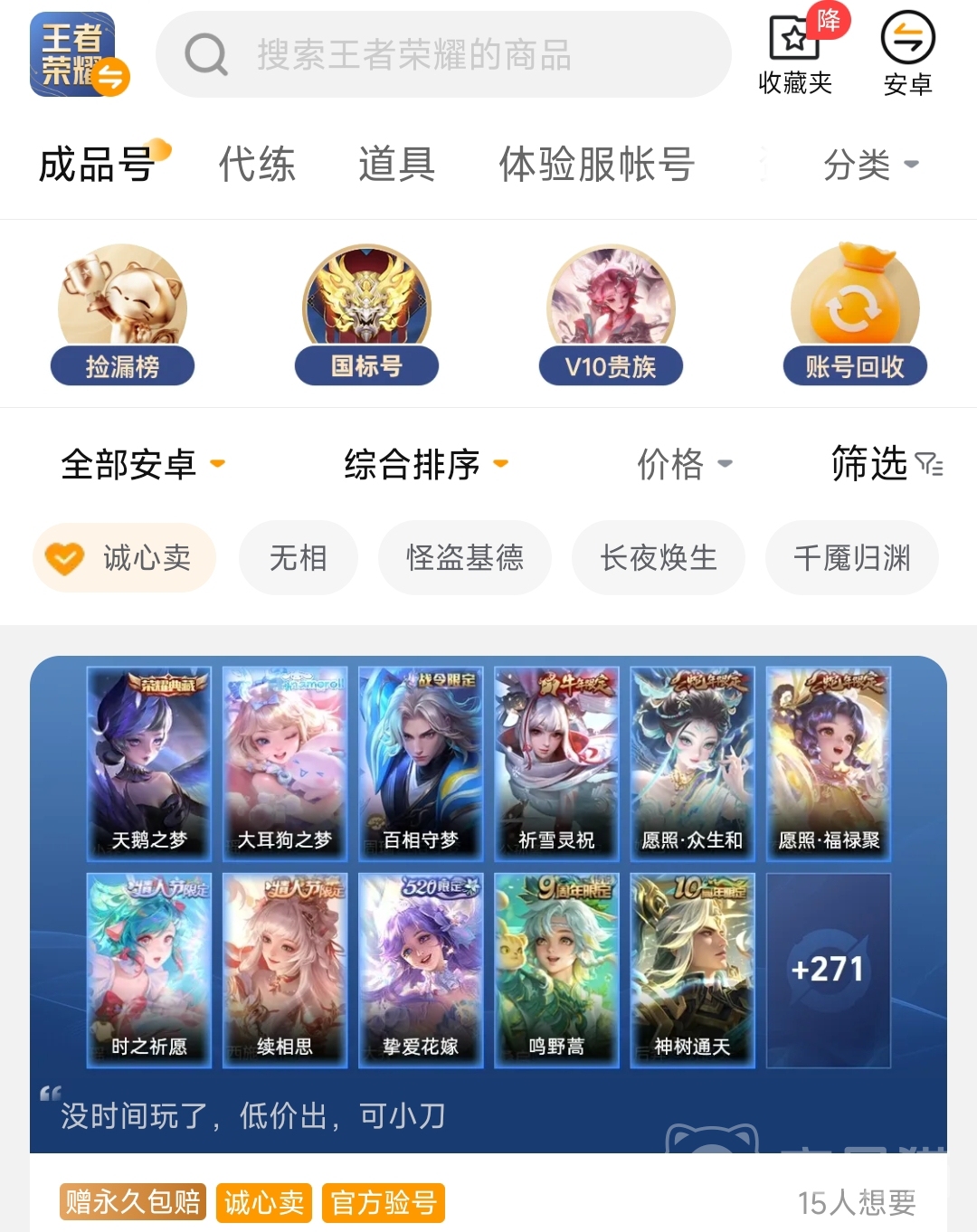The width and height of the screenshot is (977, 1232).
Task: Switch to the 体验服帐号 tab
Action: click(596, 165)
